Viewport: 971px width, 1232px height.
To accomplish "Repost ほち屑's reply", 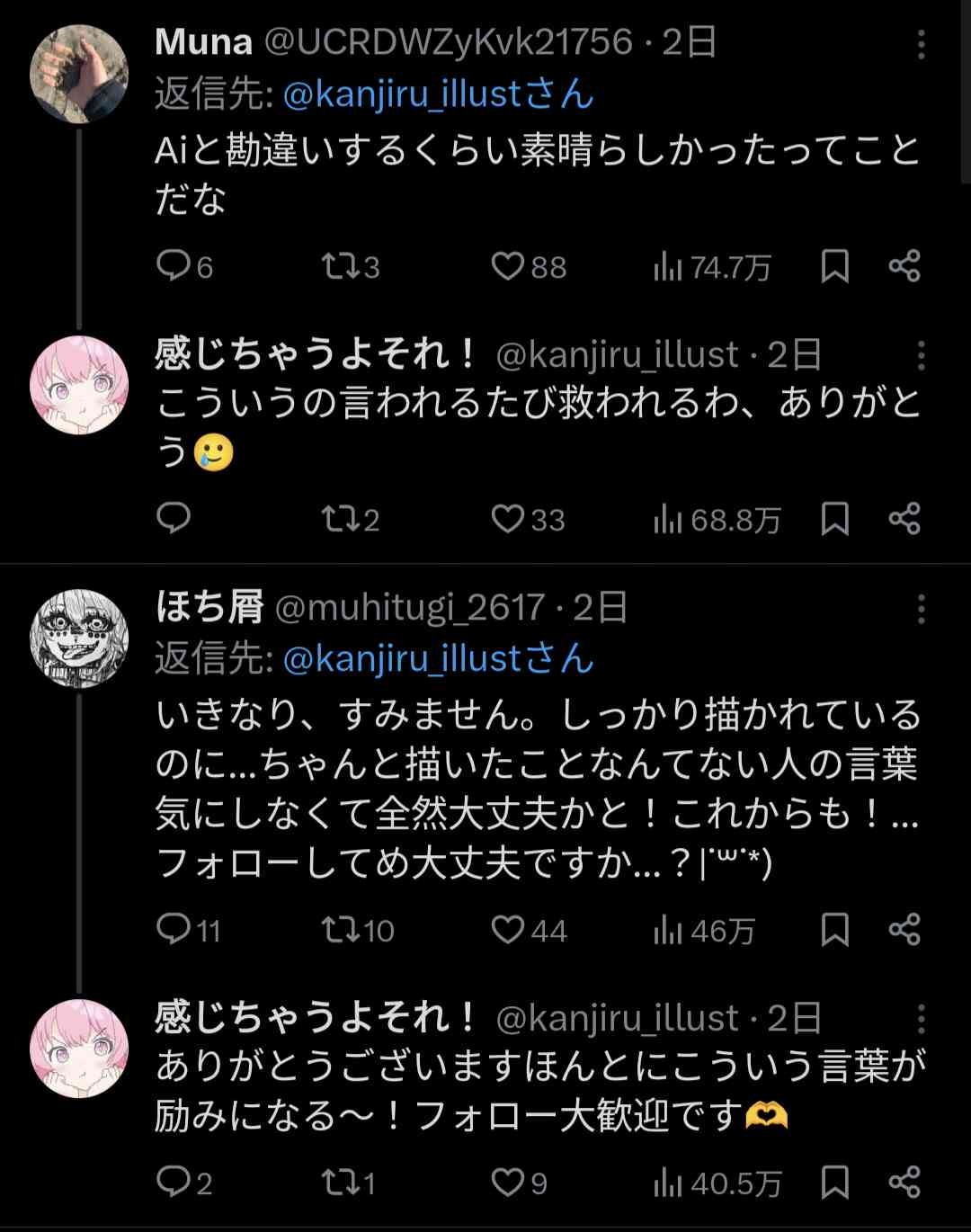I will tap(339, 930).
